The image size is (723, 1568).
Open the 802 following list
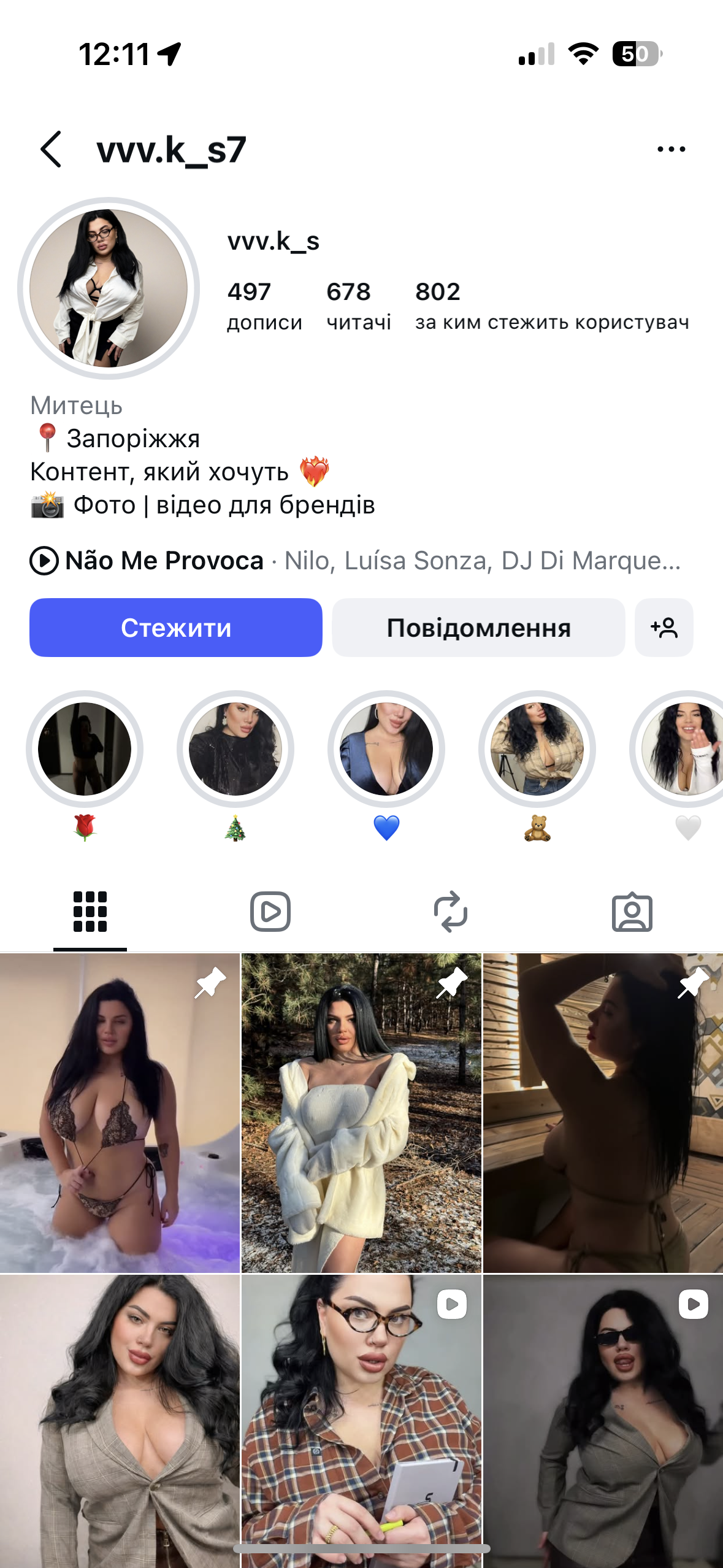[x=551, y=305]
